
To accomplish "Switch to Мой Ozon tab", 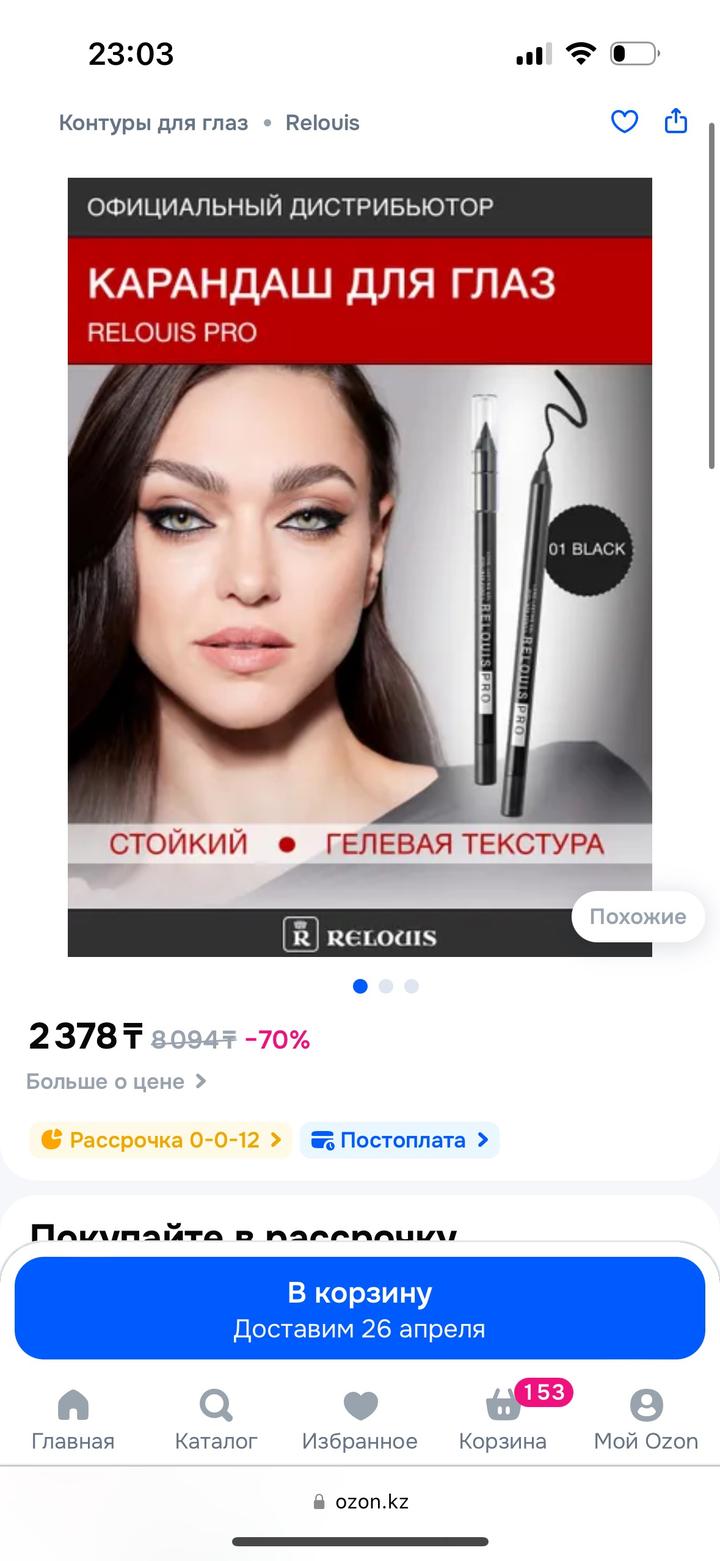I will (x=646, y=1420).
